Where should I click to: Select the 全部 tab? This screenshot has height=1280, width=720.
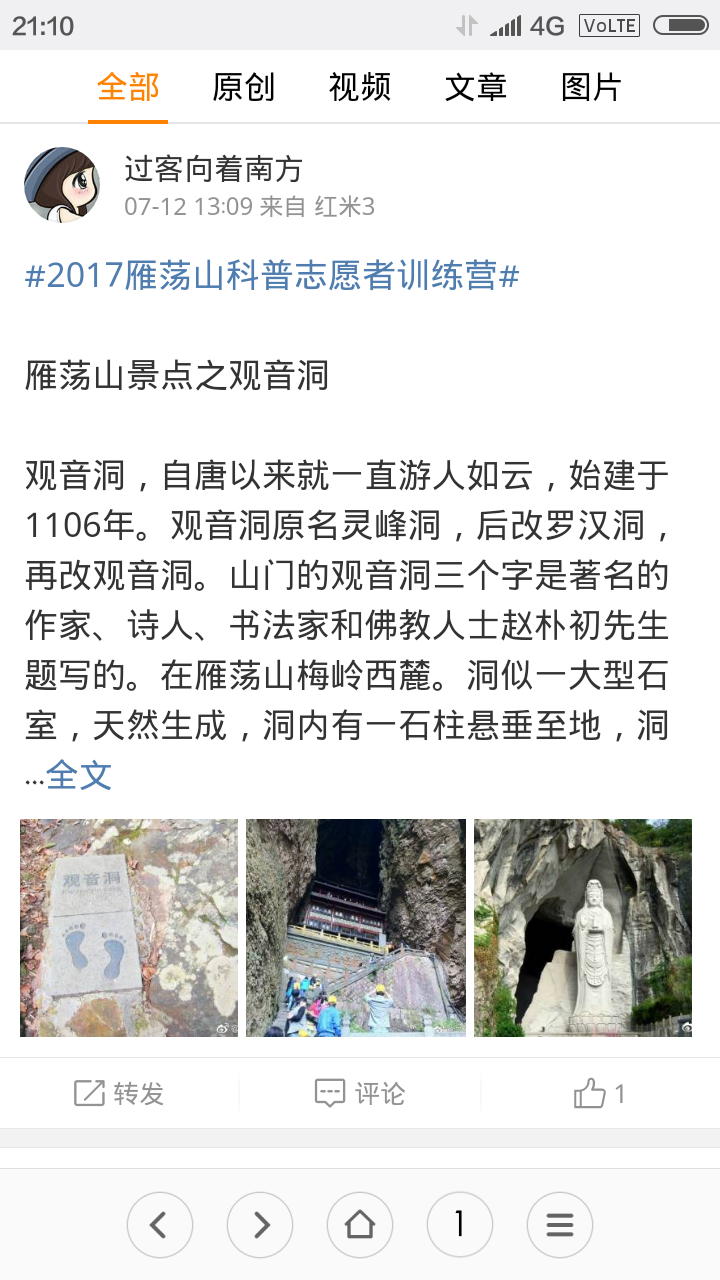[128, 88]
